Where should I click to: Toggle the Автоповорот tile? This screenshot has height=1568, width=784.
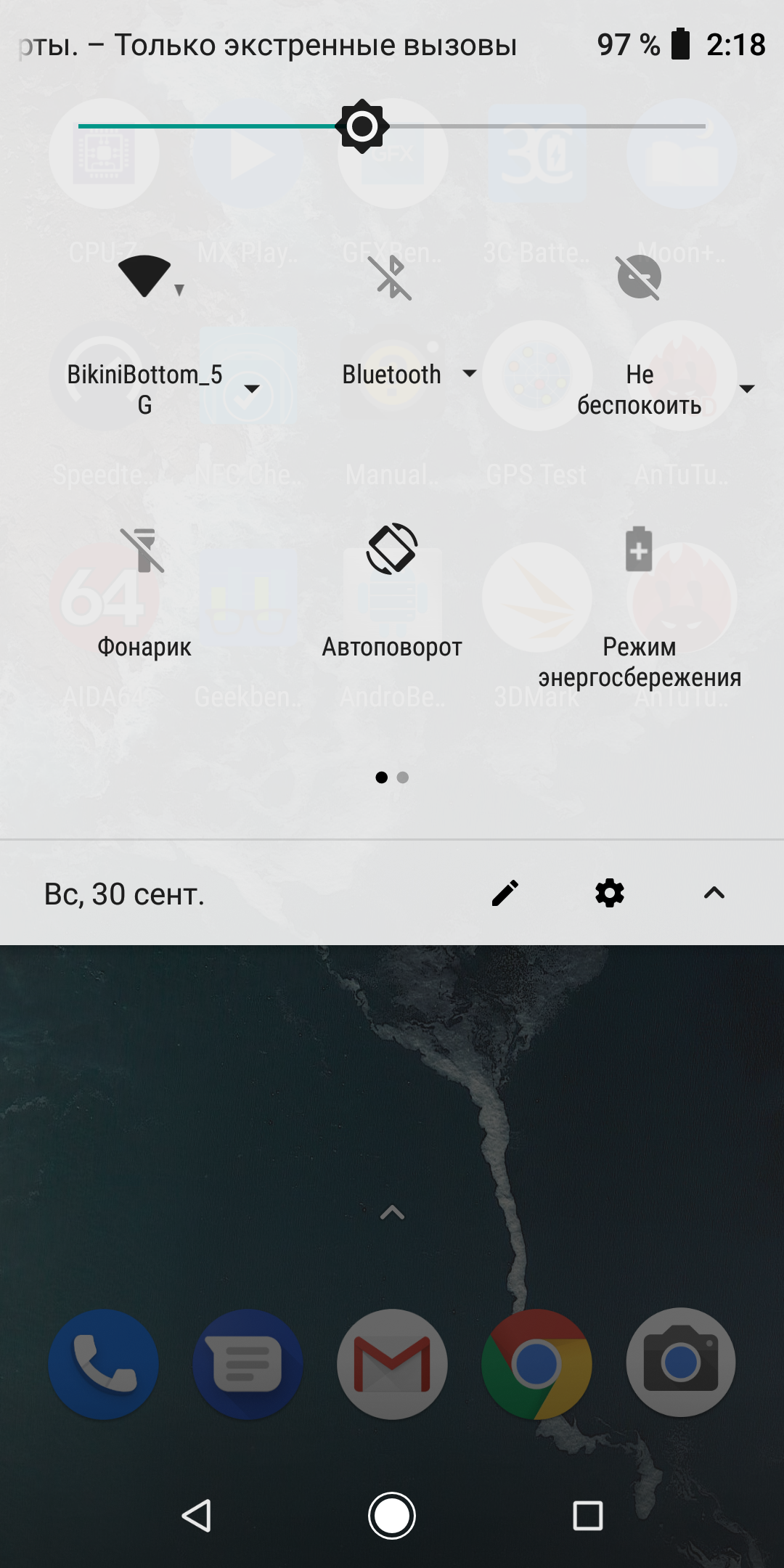391,550
